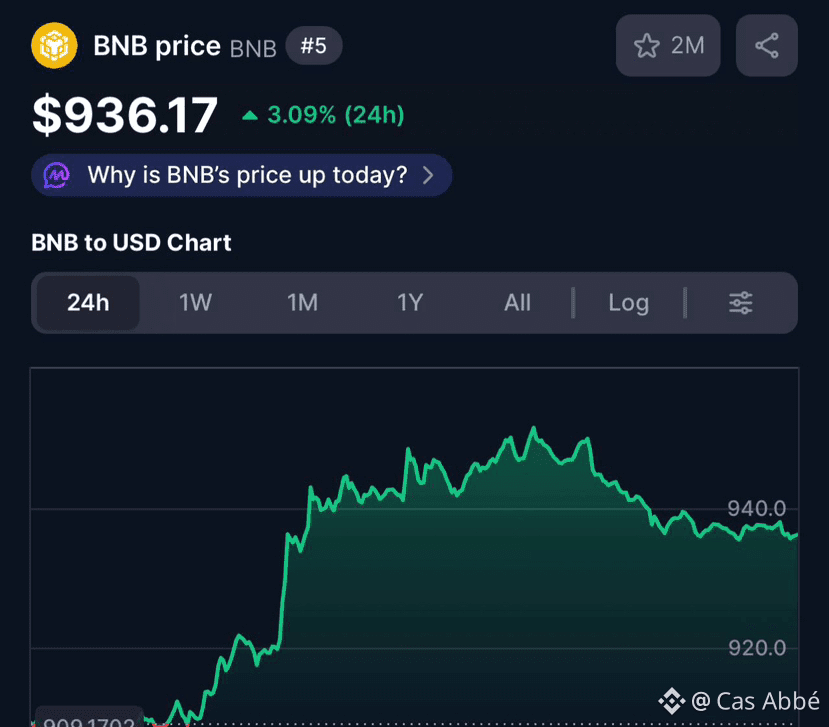Toggle the Log scale option

(x=628, y=303)
